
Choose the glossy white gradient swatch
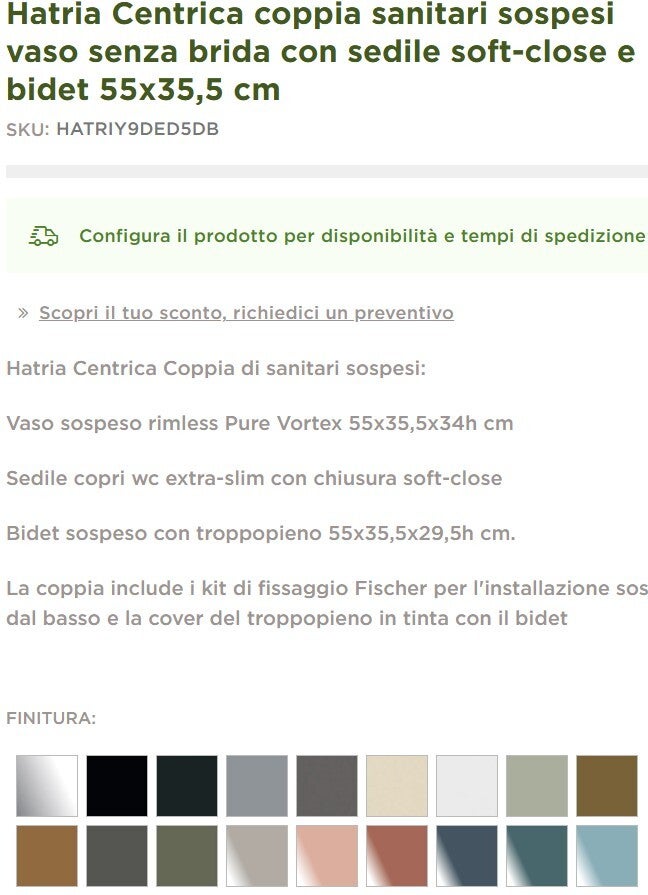pos(46,785)
